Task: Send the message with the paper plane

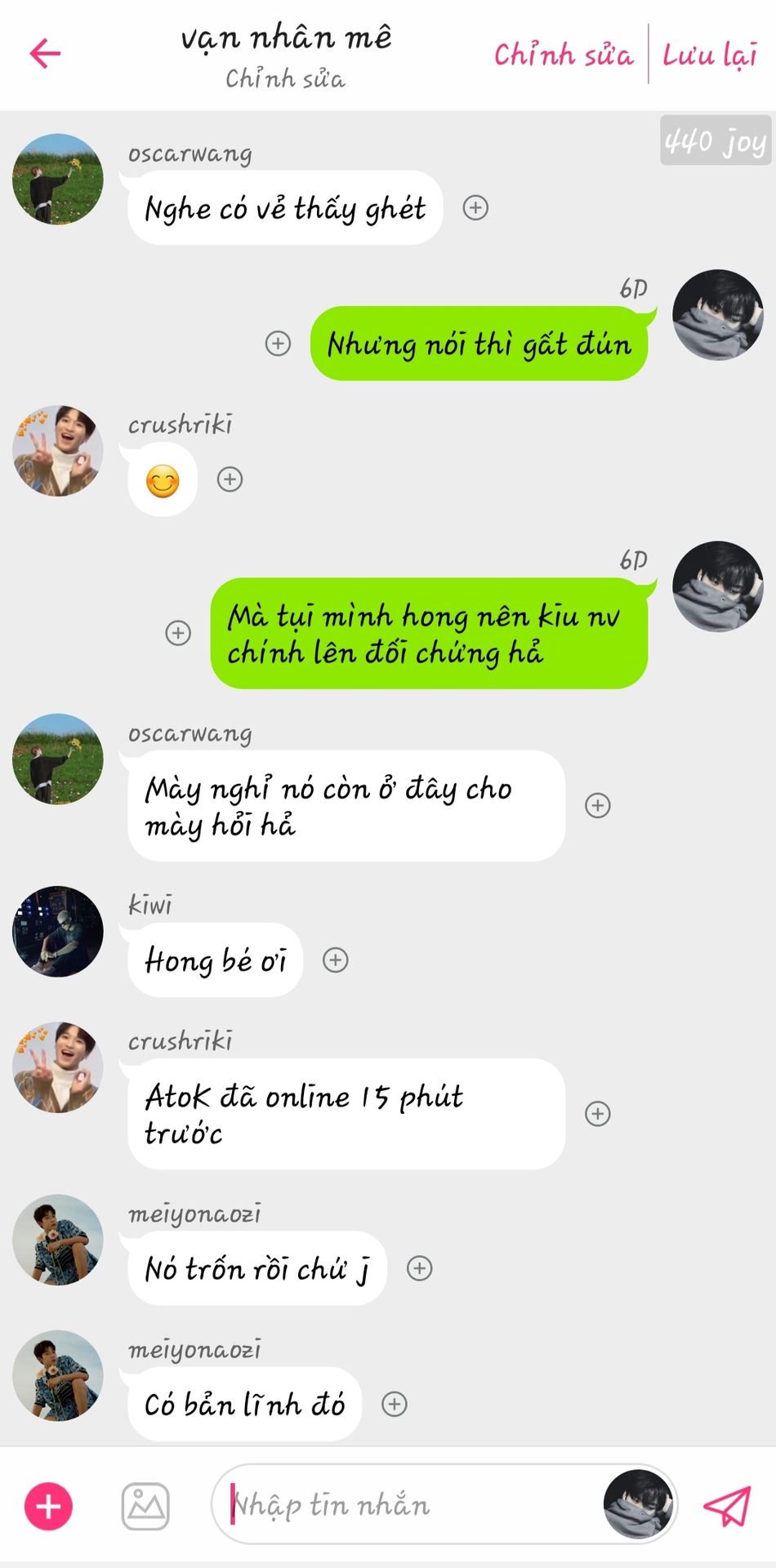Action: click(x=726, y=1505)
